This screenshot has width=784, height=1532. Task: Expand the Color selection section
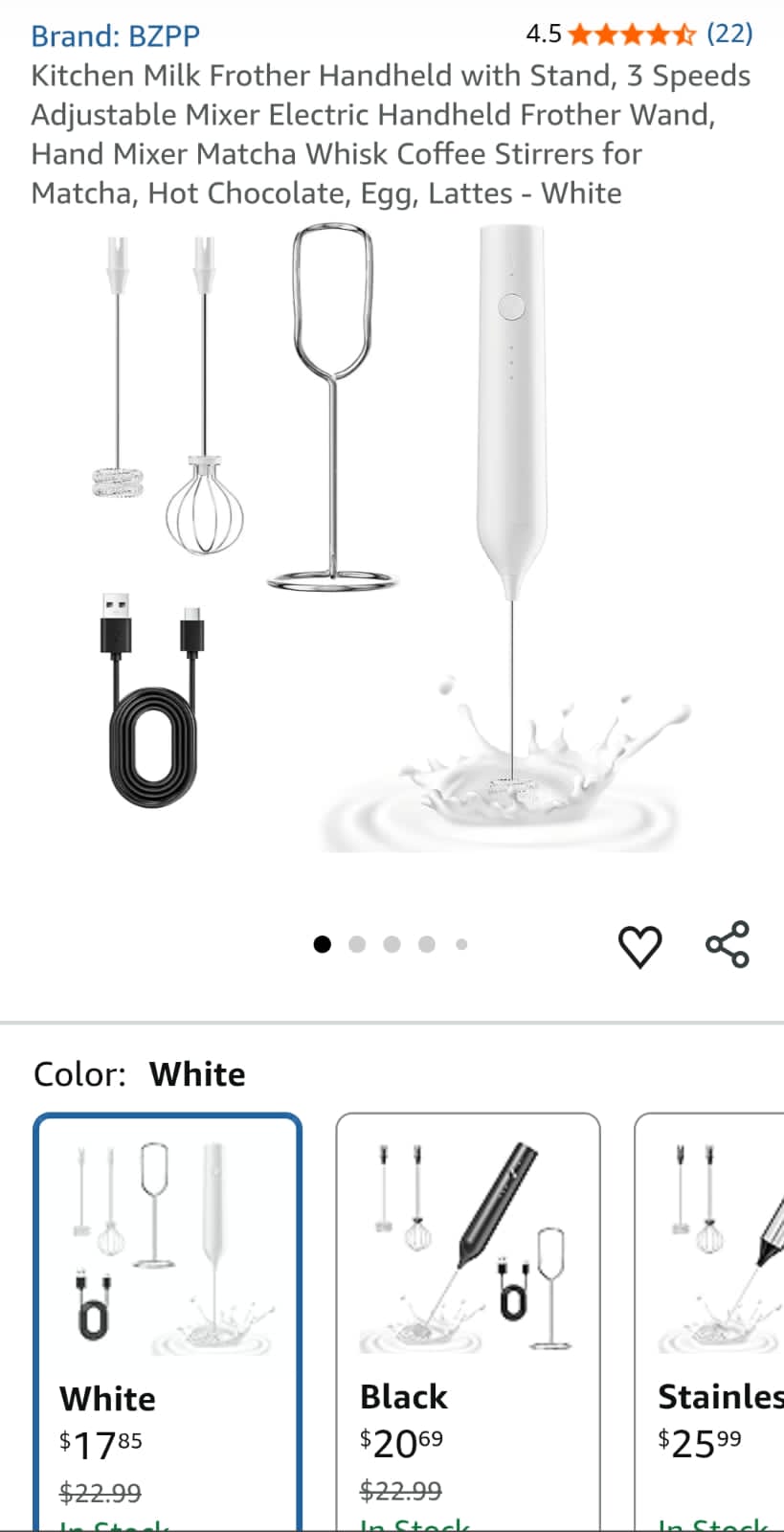point(140,1073)
